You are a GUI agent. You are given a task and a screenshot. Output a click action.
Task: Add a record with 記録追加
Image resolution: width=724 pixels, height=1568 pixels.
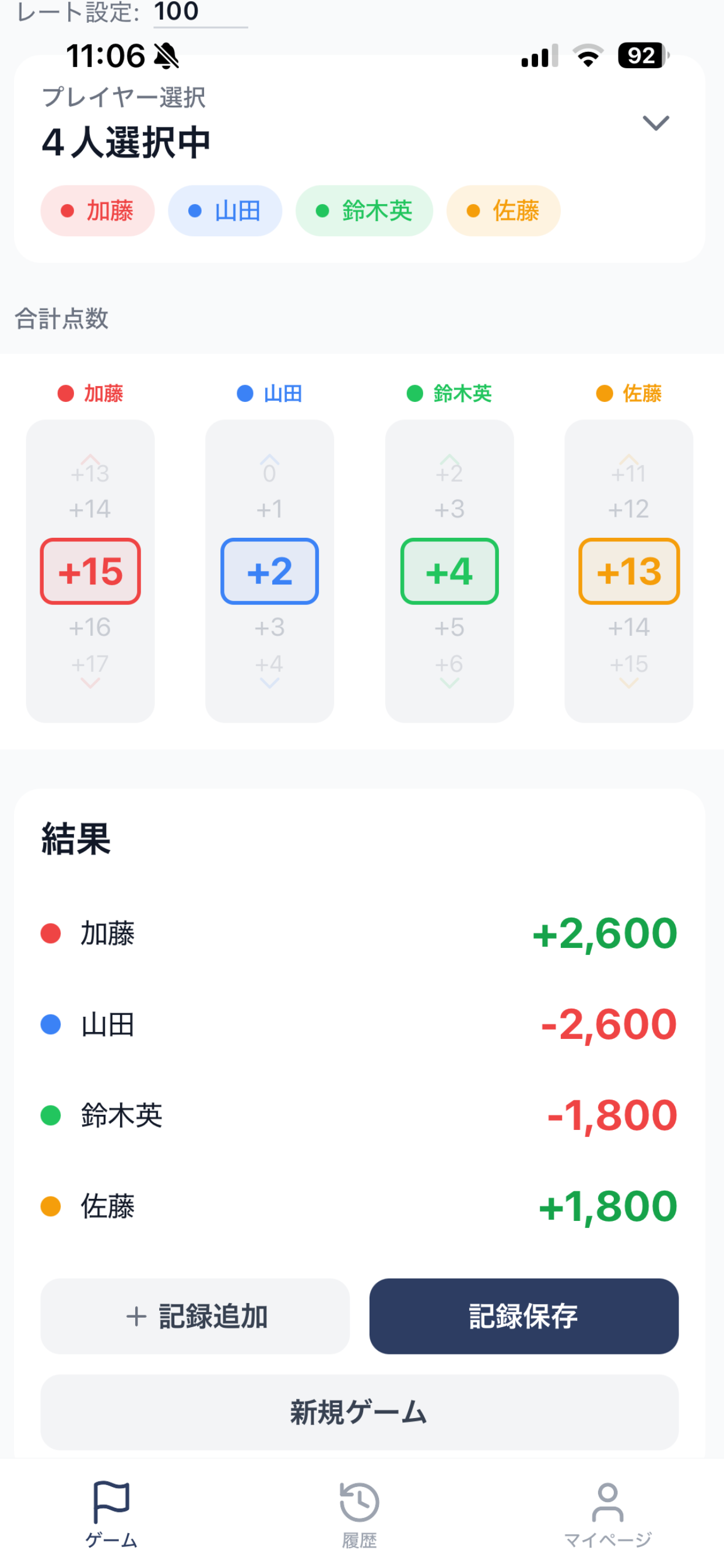click(195, 1316)
